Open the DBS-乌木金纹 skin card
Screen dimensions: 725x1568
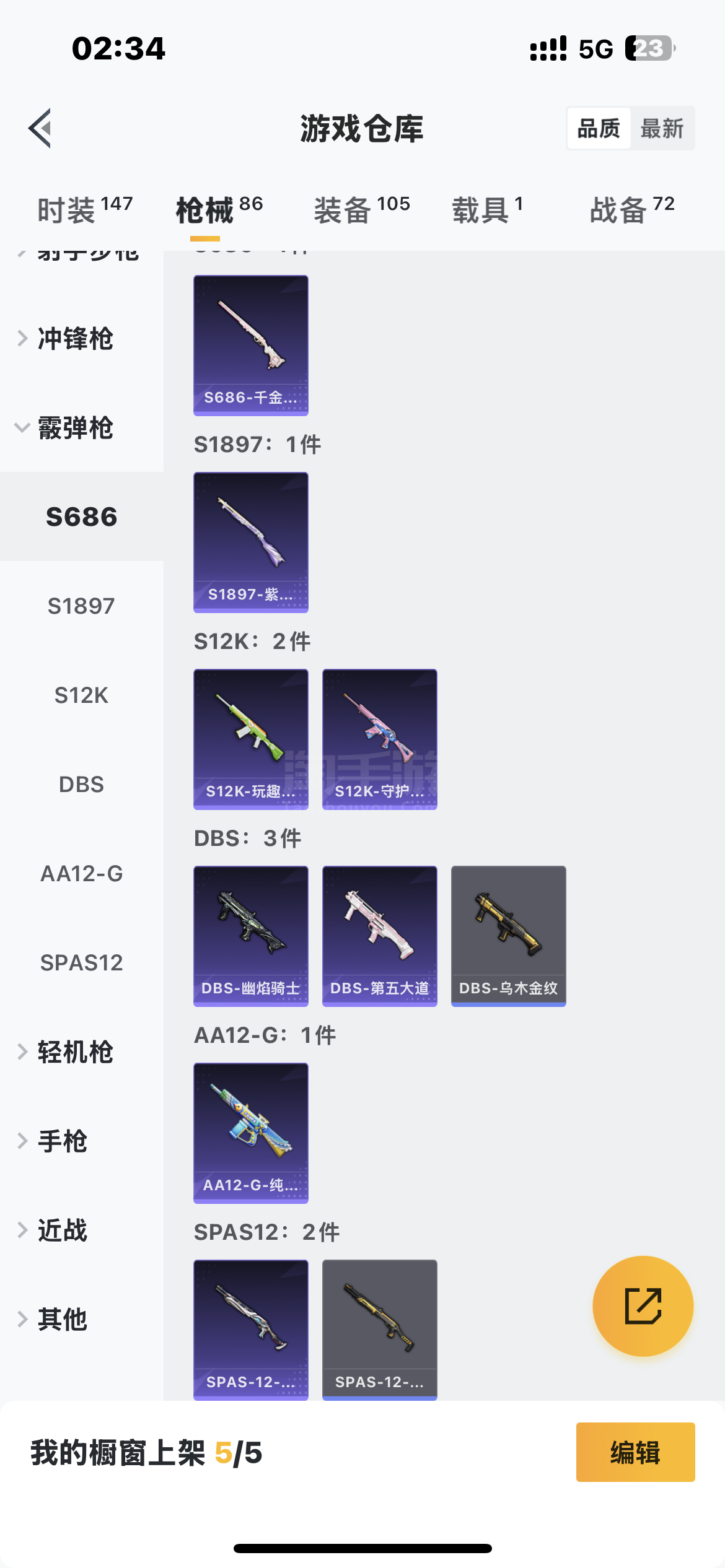point(509,936)
